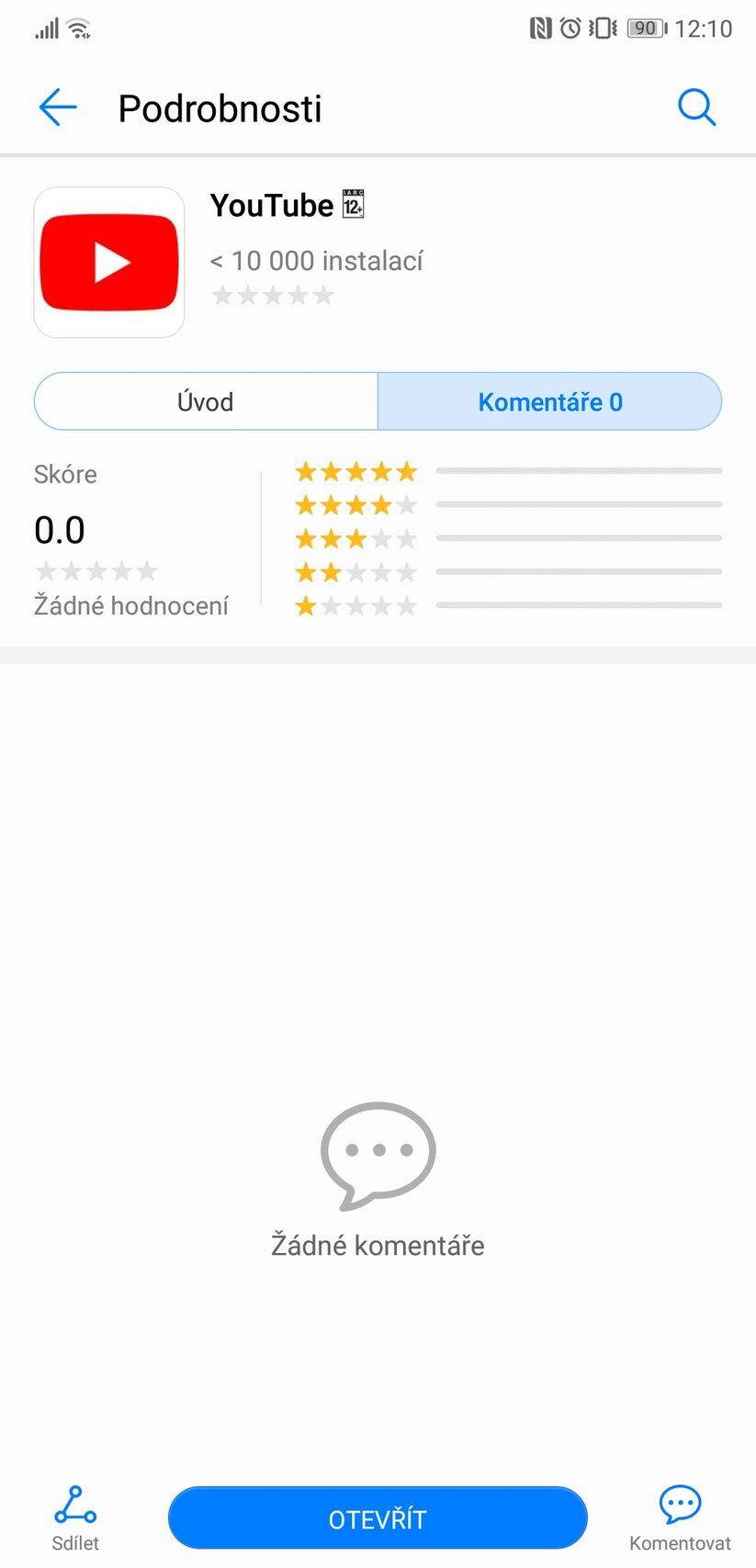Go back using the blue arrow
The image size is (756, 1568).
tap(57, 107)
